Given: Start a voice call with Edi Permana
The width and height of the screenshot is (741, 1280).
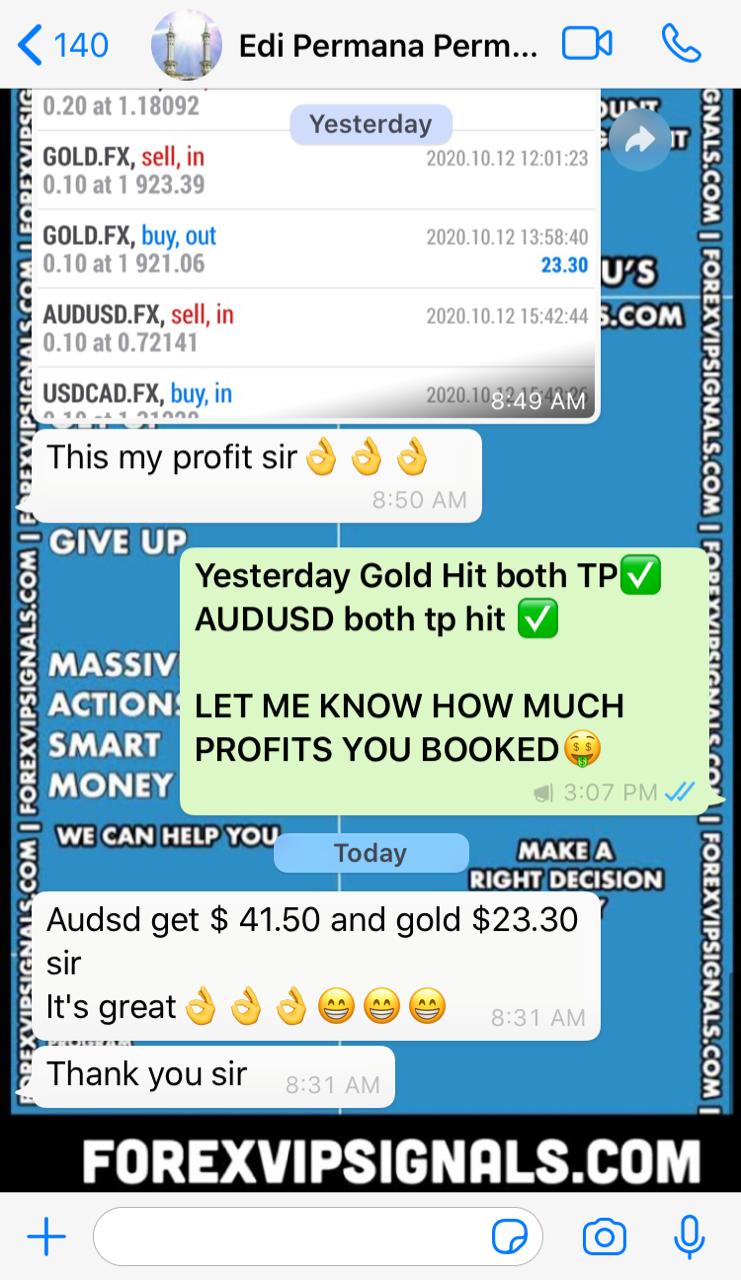Looking at the screenshot, I should coord(682,45).
